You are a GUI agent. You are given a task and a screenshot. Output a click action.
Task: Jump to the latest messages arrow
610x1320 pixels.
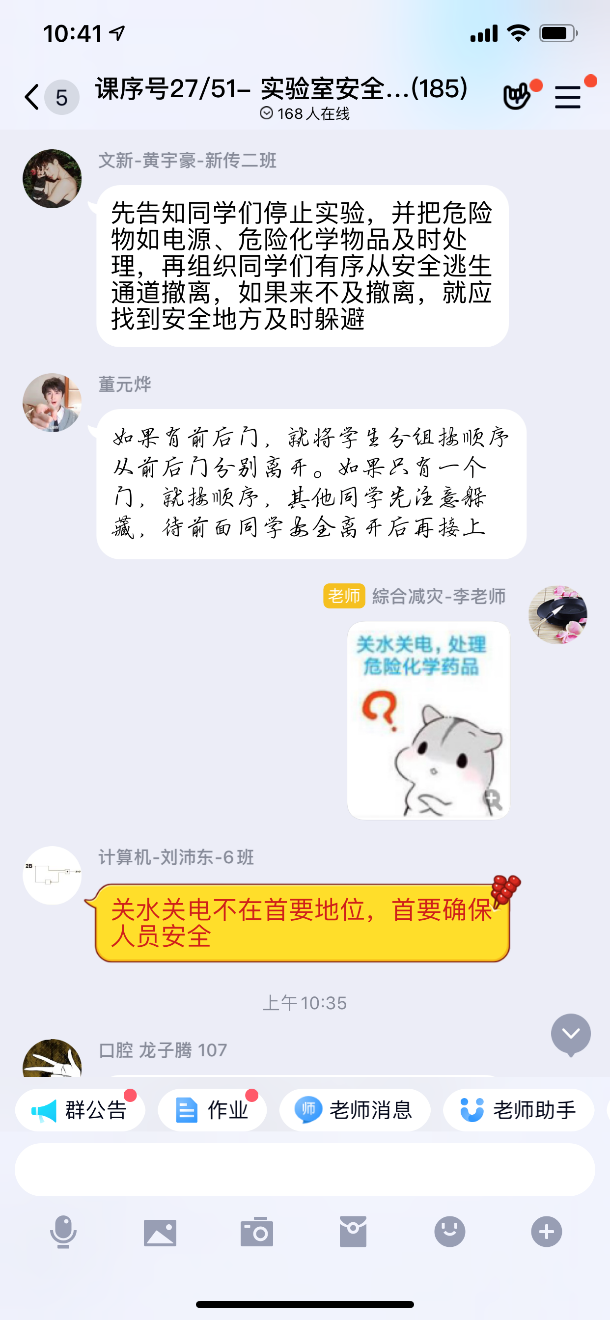coord(571,1034)
